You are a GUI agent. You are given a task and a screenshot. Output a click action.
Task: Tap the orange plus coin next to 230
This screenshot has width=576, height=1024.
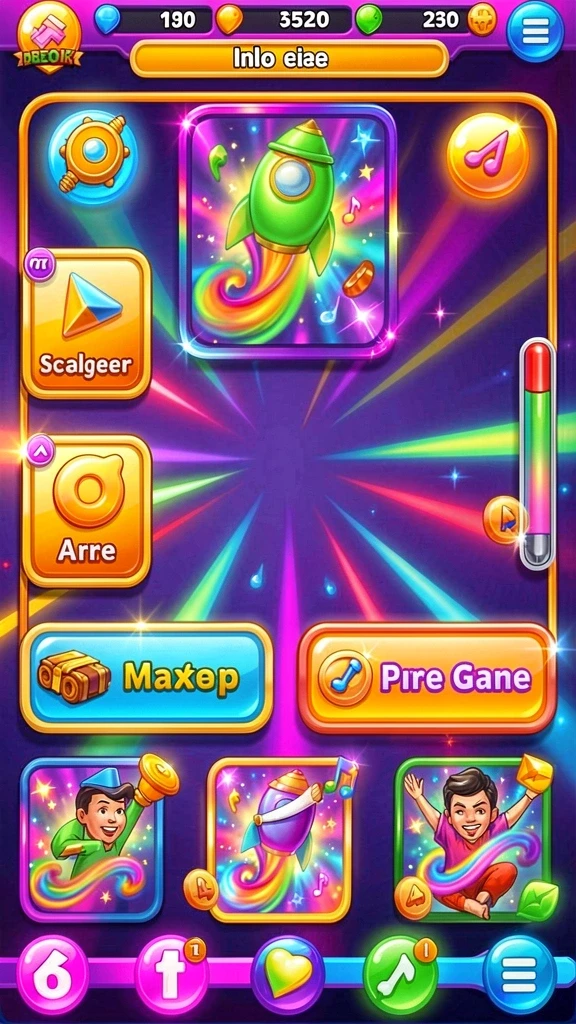pos(483,20)
